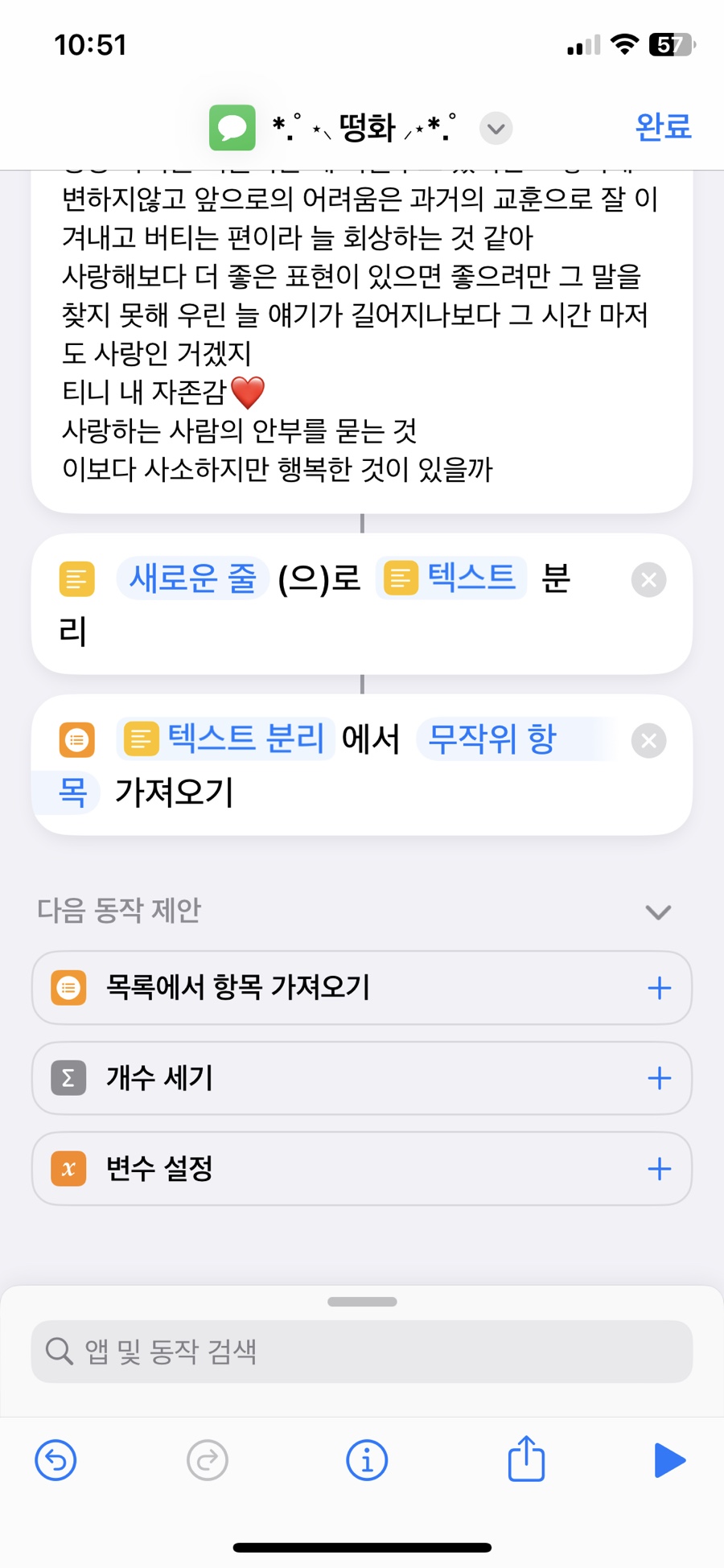Open the shortcut title dropdown chevron

496,128
